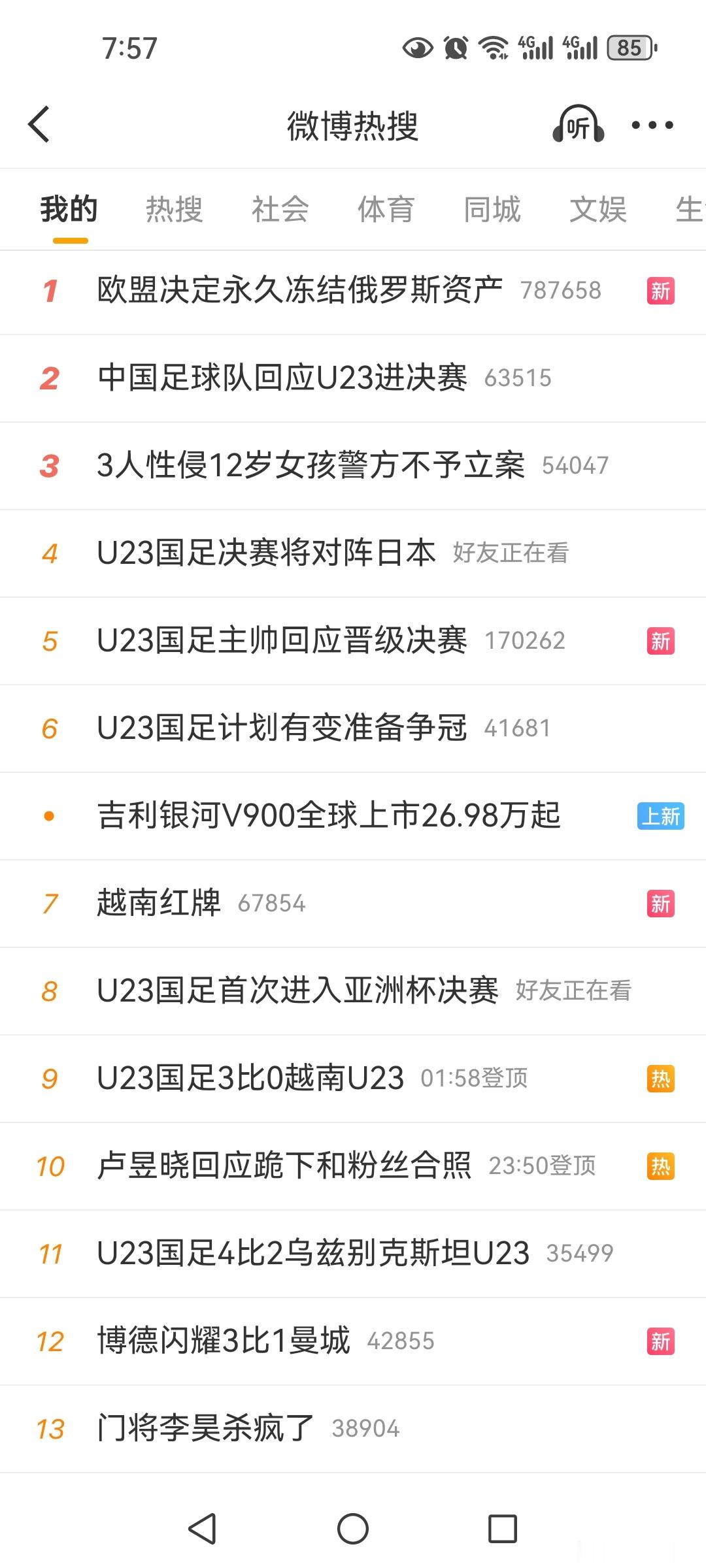Tap the recent apps square button
The width and height of the screenshot is (706, 1568).
pos(501,1529)
